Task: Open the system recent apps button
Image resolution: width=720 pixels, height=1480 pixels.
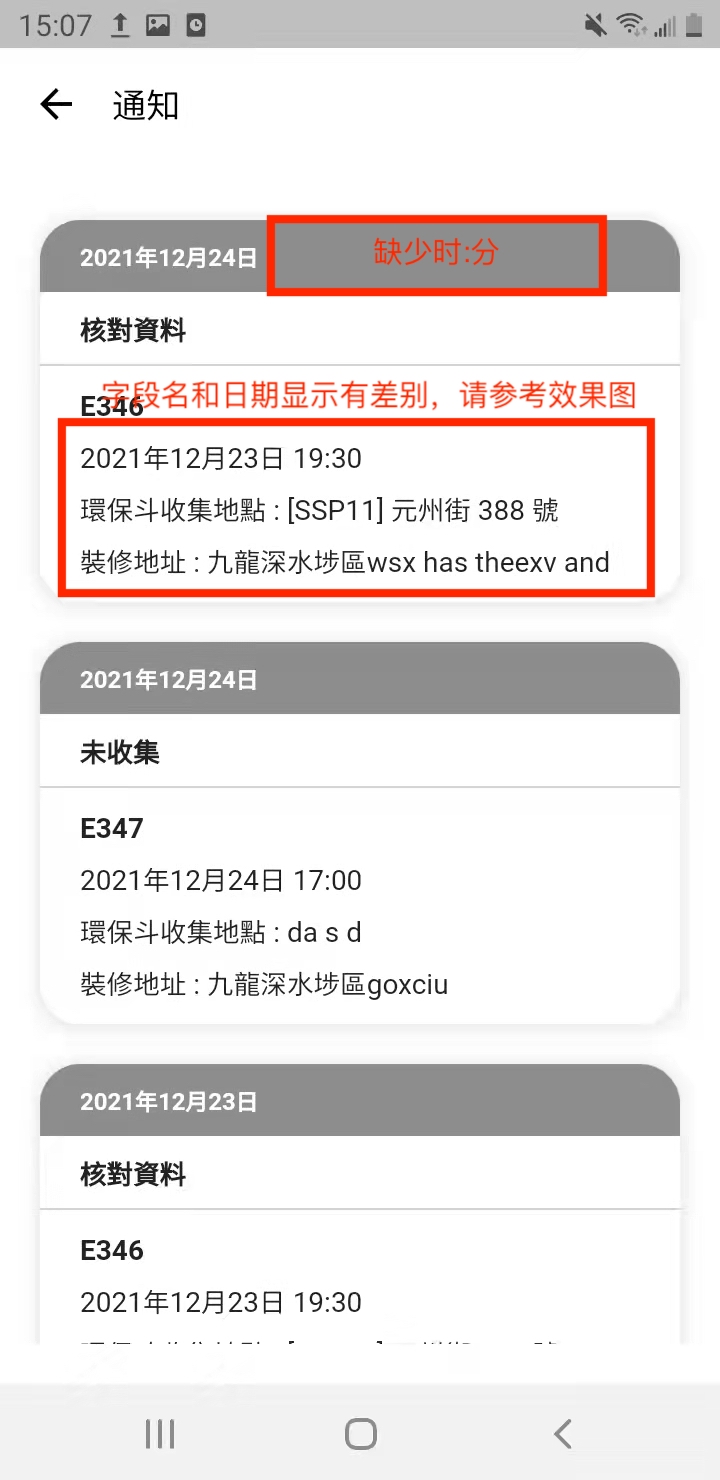Action: 160,1433
